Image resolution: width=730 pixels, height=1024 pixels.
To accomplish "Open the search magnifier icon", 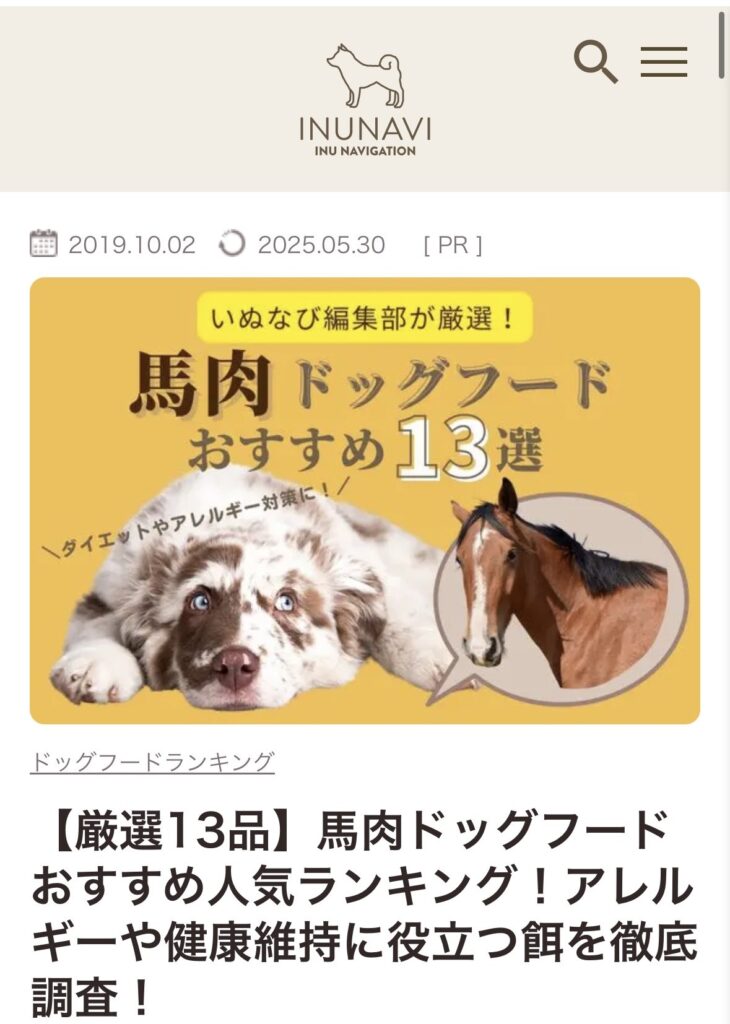I will point(595,62).
